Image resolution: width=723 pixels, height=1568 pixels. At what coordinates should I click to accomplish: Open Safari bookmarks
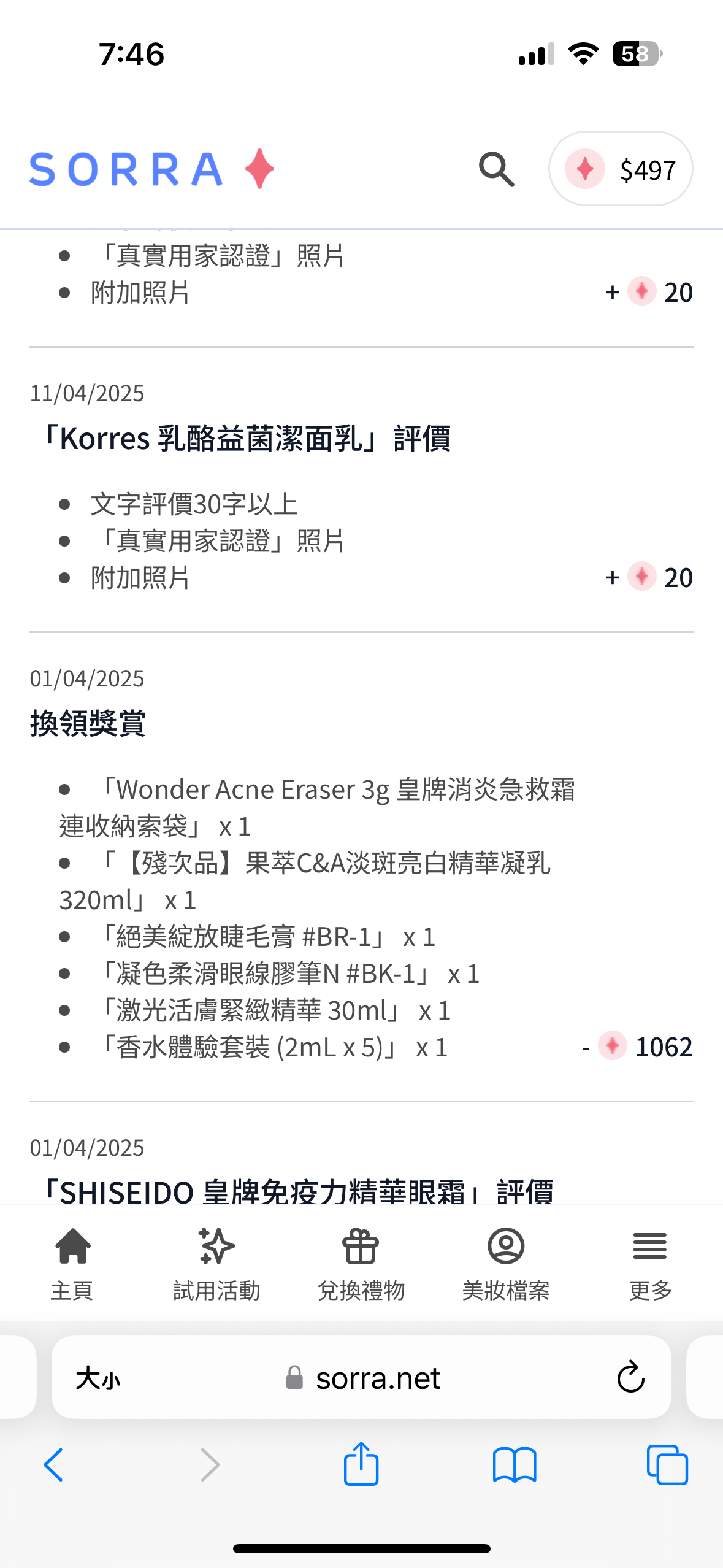click(x=515, y=1465)
